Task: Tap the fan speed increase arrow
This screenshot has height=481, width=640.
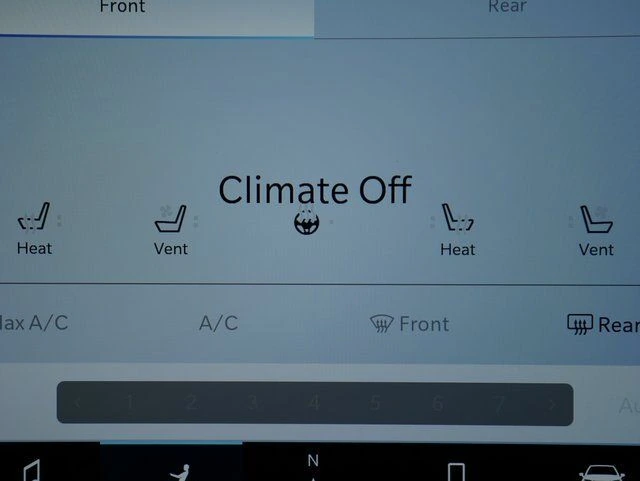Action: click(551, 404)
